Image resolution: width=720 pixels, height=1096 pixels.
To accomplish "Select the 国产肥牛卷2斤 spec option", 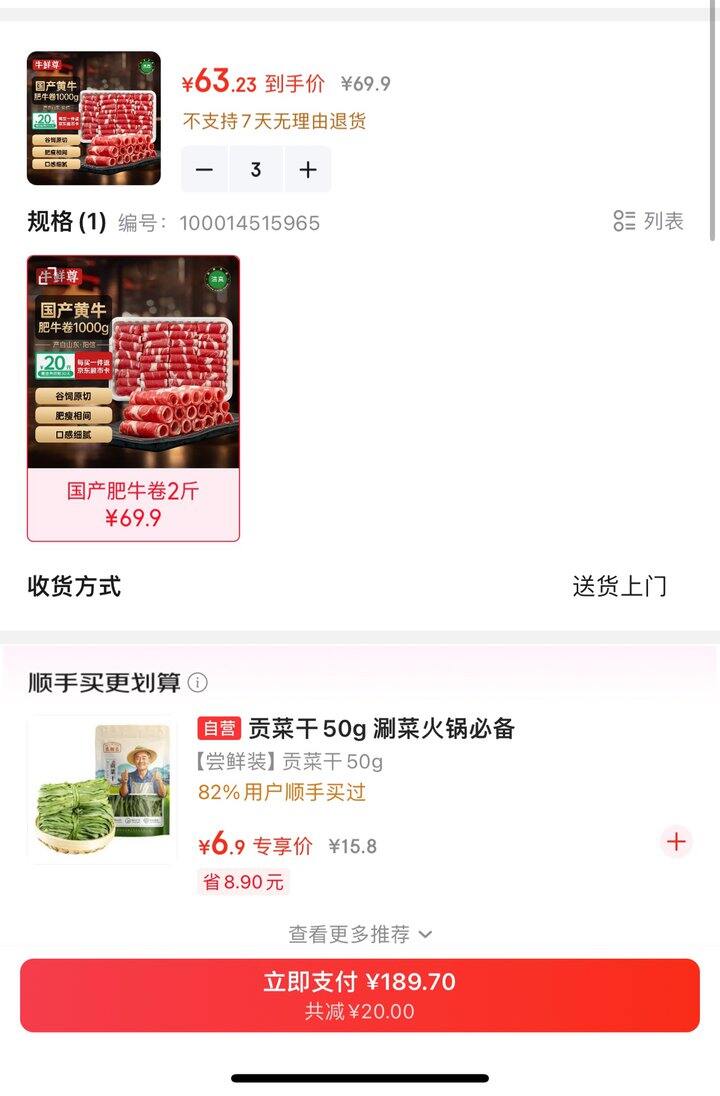I will (133, 398).
